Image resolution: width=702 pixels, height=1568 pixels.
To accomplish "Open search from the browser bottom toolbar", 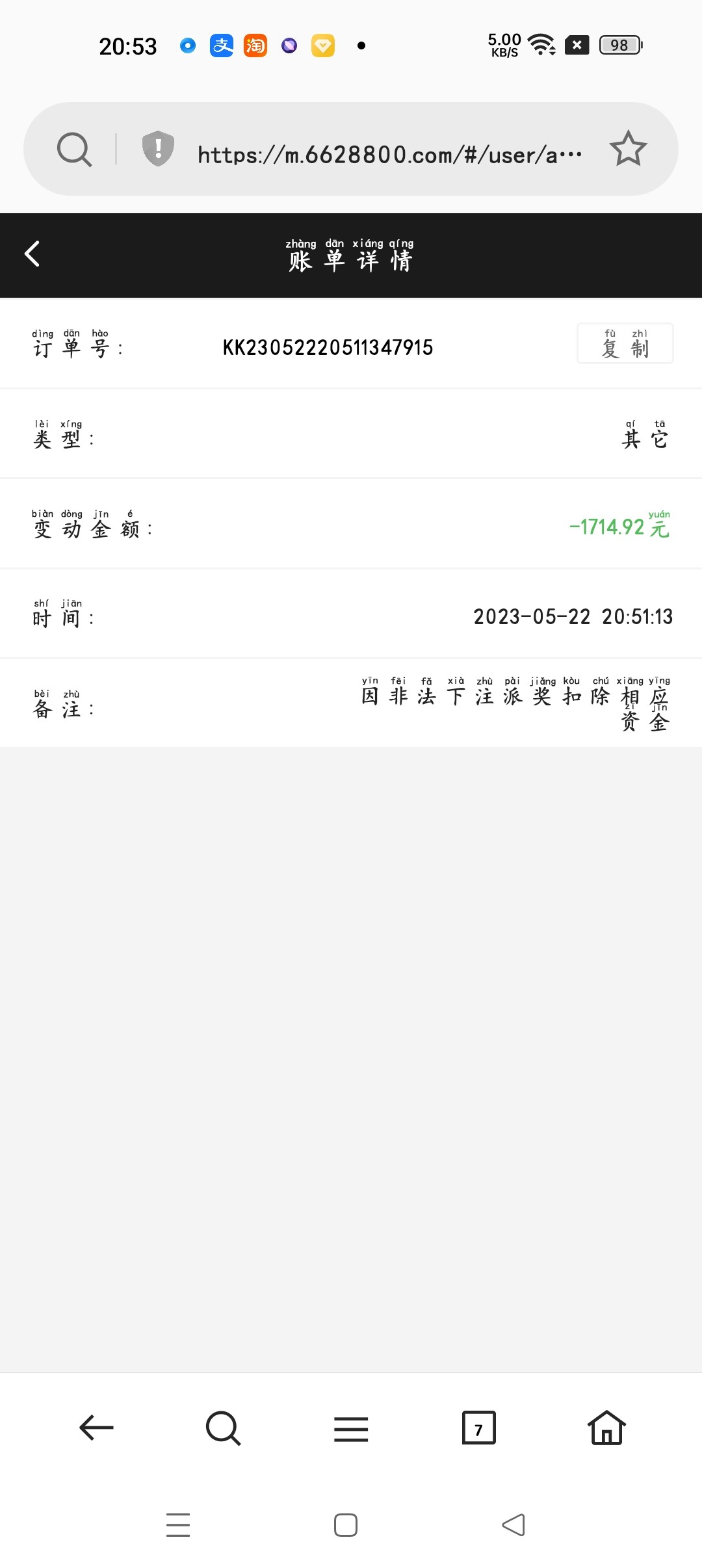I will pos(223,1428).
